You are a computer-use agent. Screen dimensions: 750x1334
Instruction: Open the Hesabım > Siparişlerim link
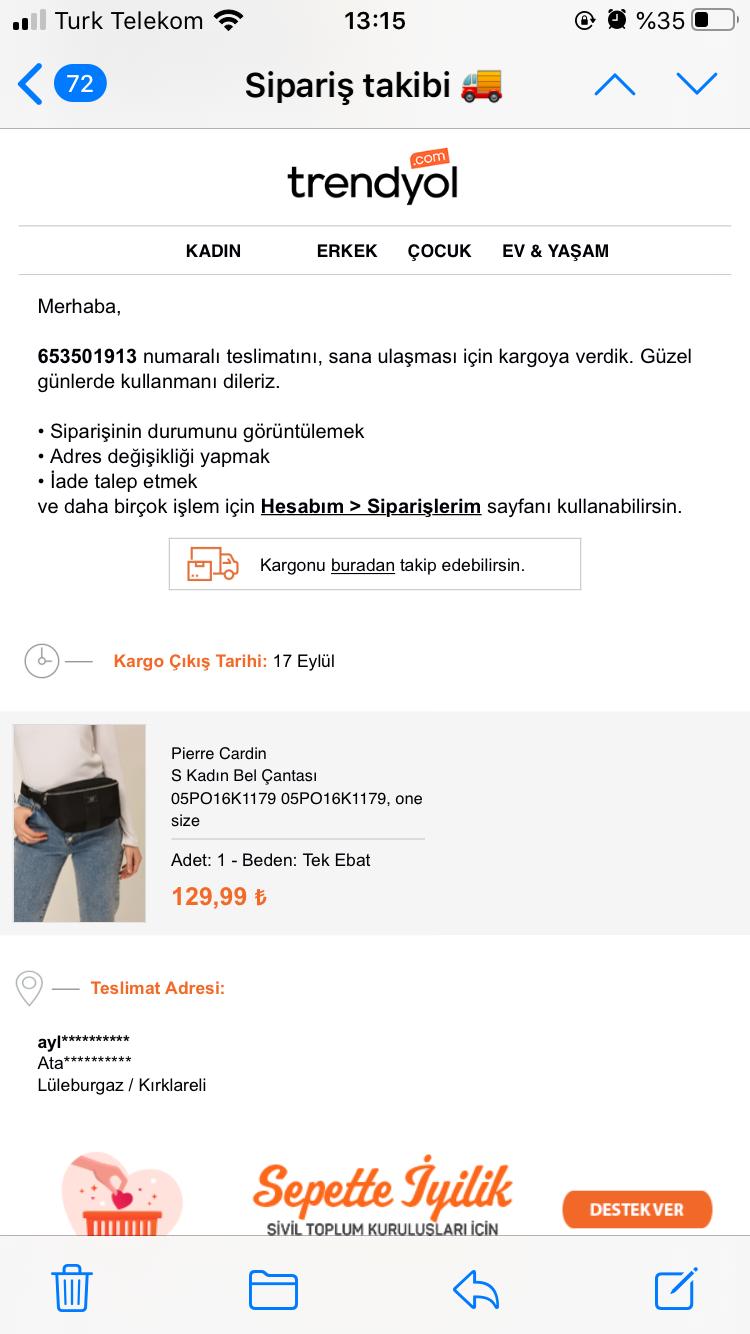(371, 506)
